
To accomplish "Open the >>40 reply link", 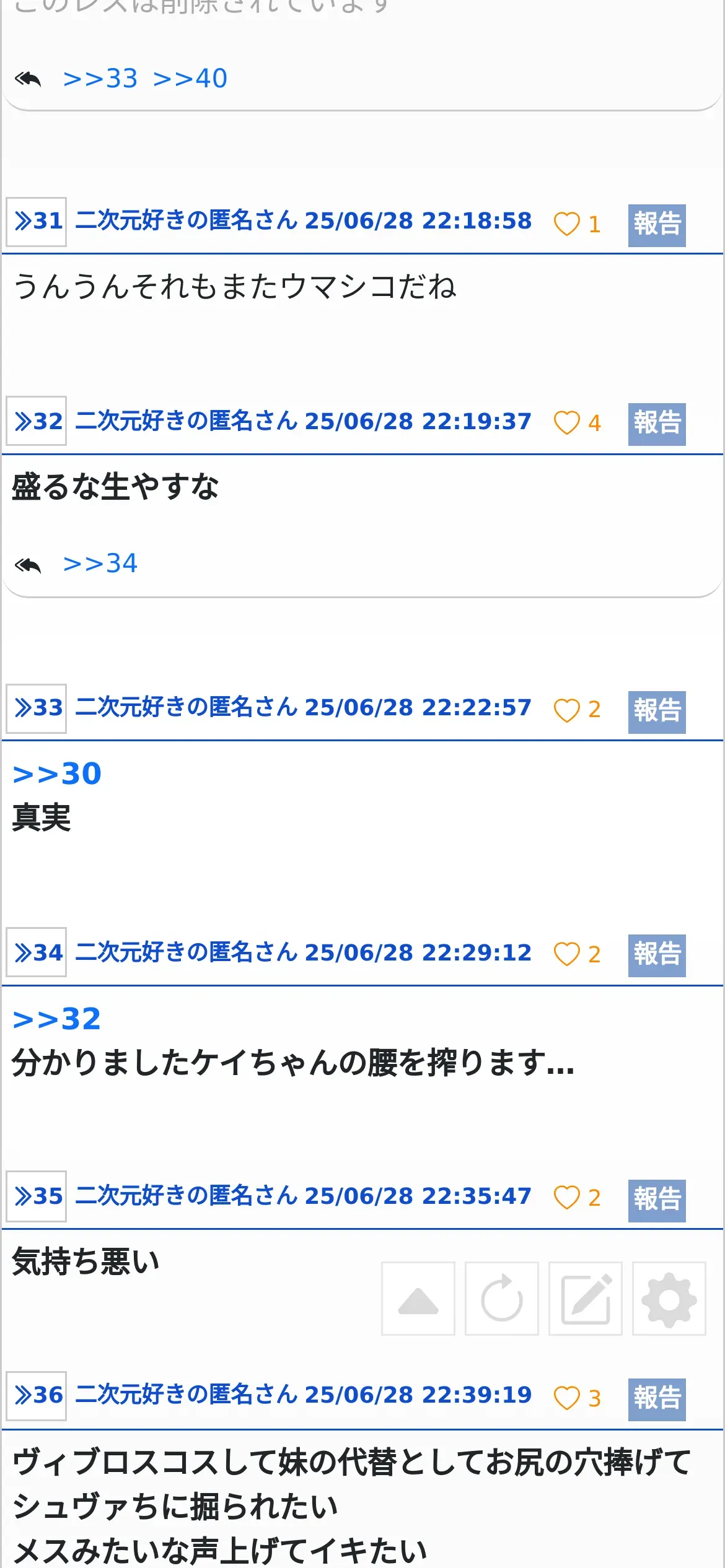I will click(x=190, y=79).
